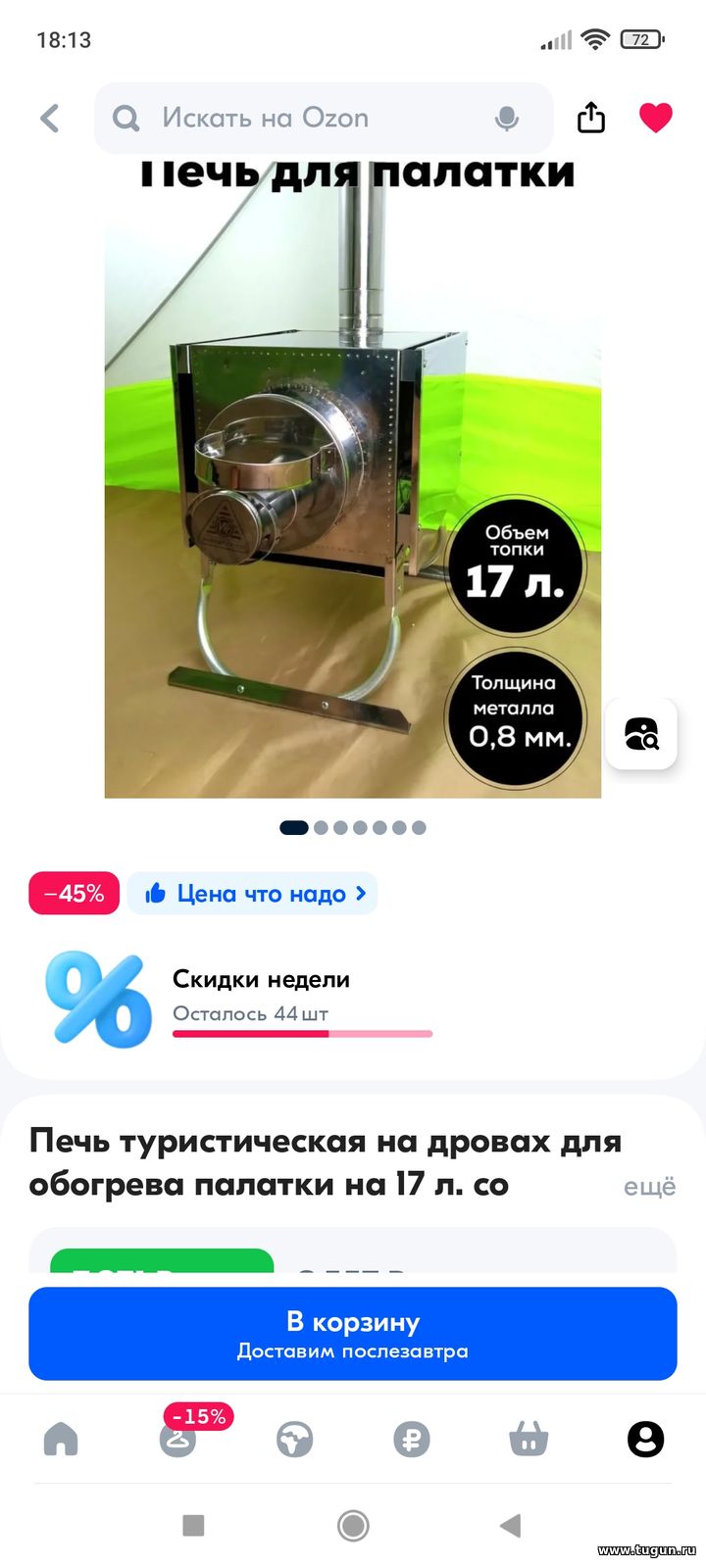Viewport: 706px width, 1568px height.
Task: Share this product
Action: tap(591, 118)
